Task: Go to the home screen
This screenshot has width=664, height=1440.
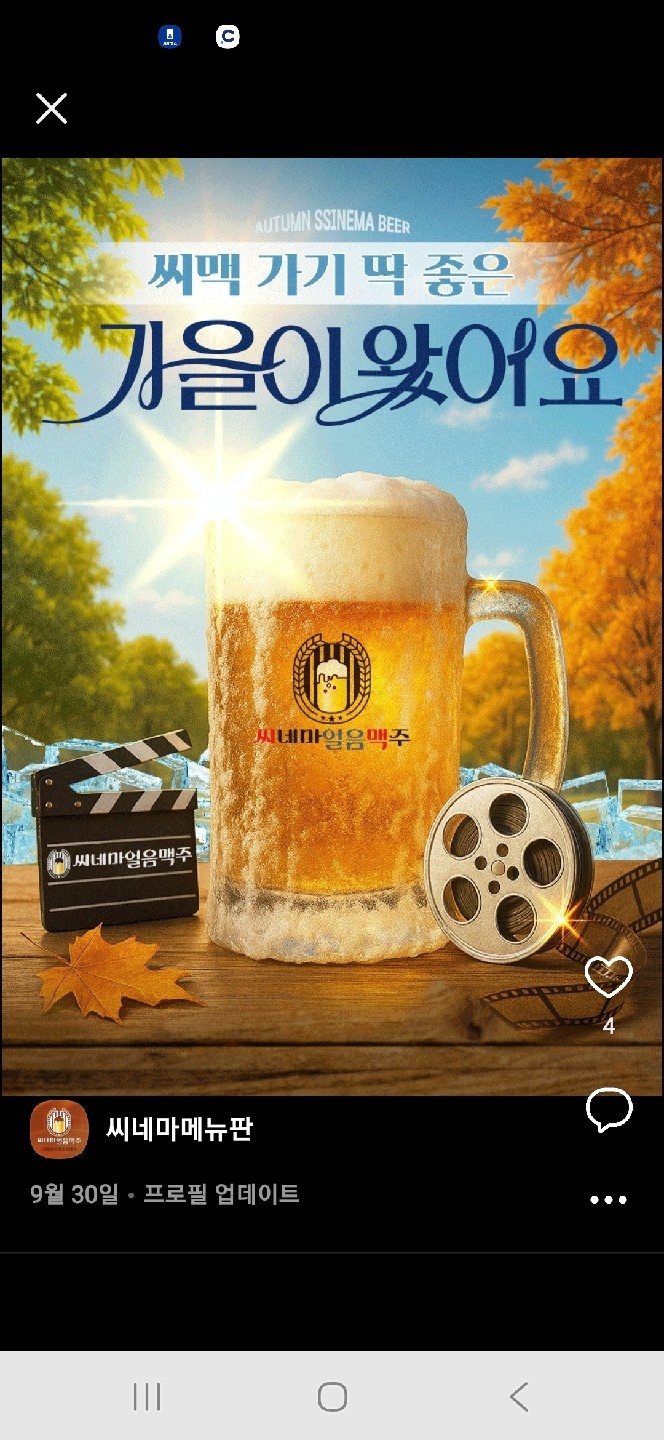Action: click(x=332, y=1397)
